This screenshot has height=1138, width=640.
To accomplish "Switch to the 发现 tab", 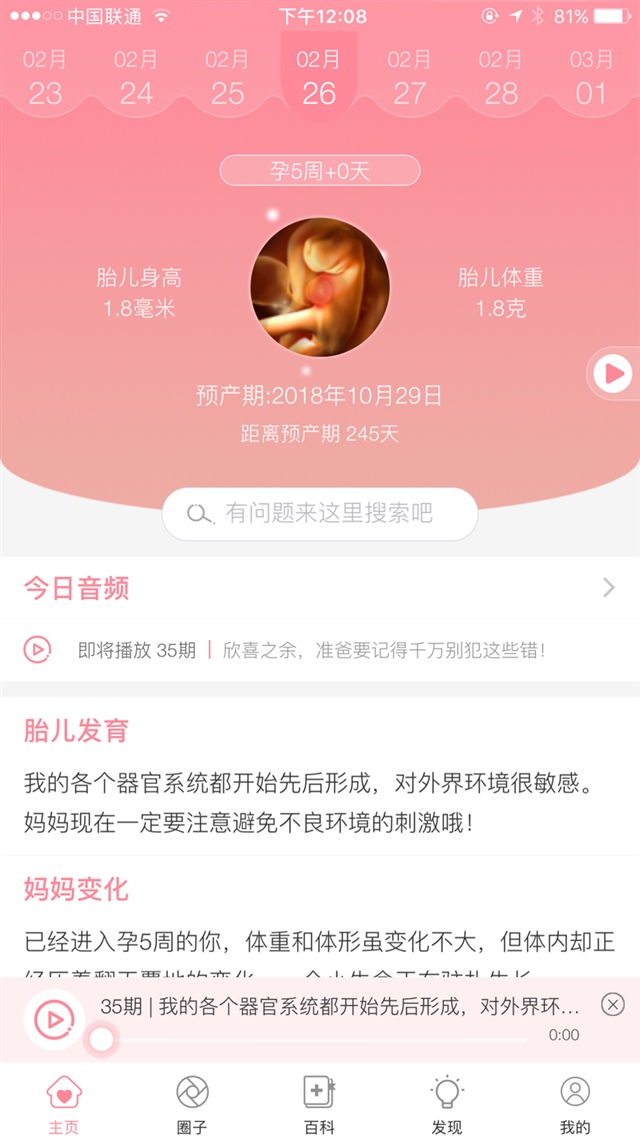I will 447,1103.
